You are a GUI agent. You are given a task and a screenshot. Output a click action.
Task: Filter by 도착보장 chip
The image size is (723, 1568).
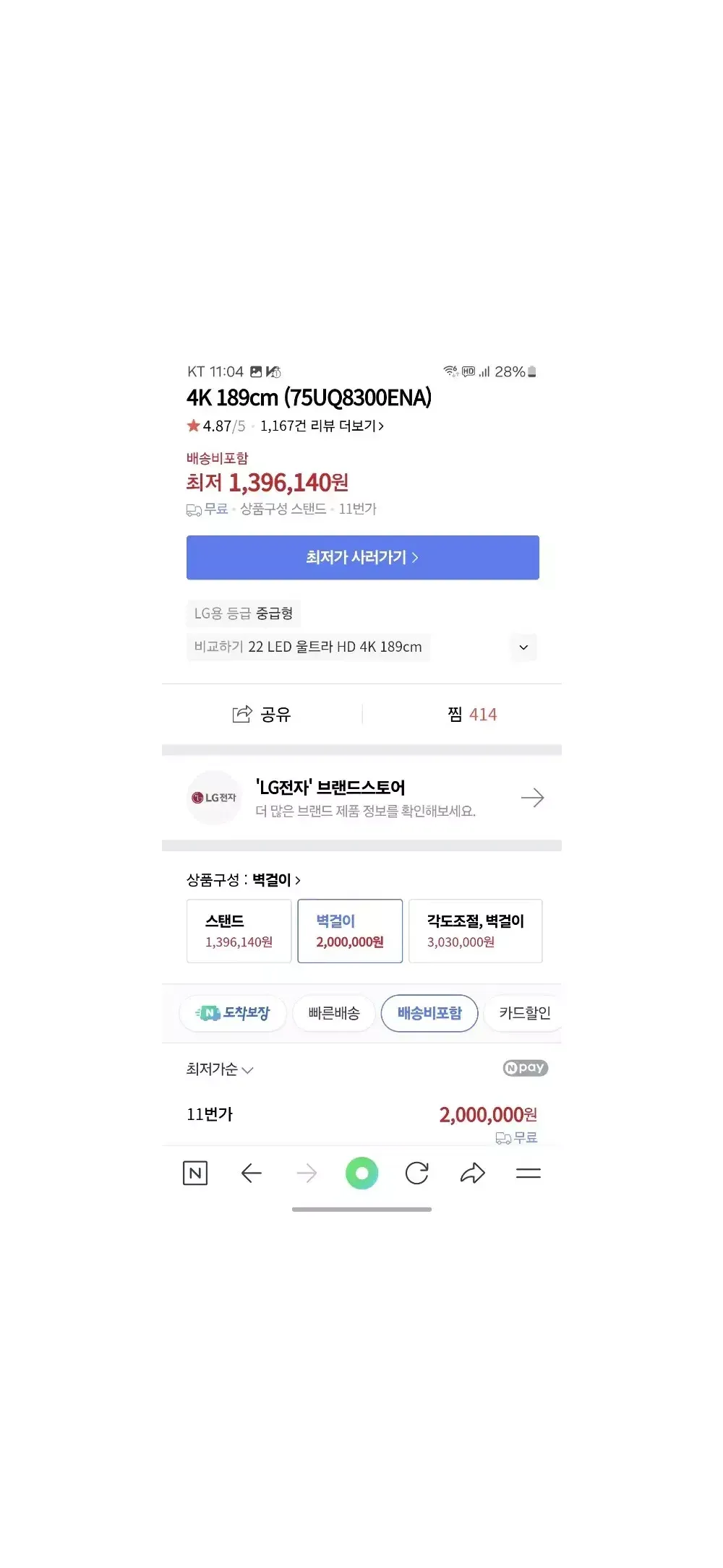tap(233, 1013)
